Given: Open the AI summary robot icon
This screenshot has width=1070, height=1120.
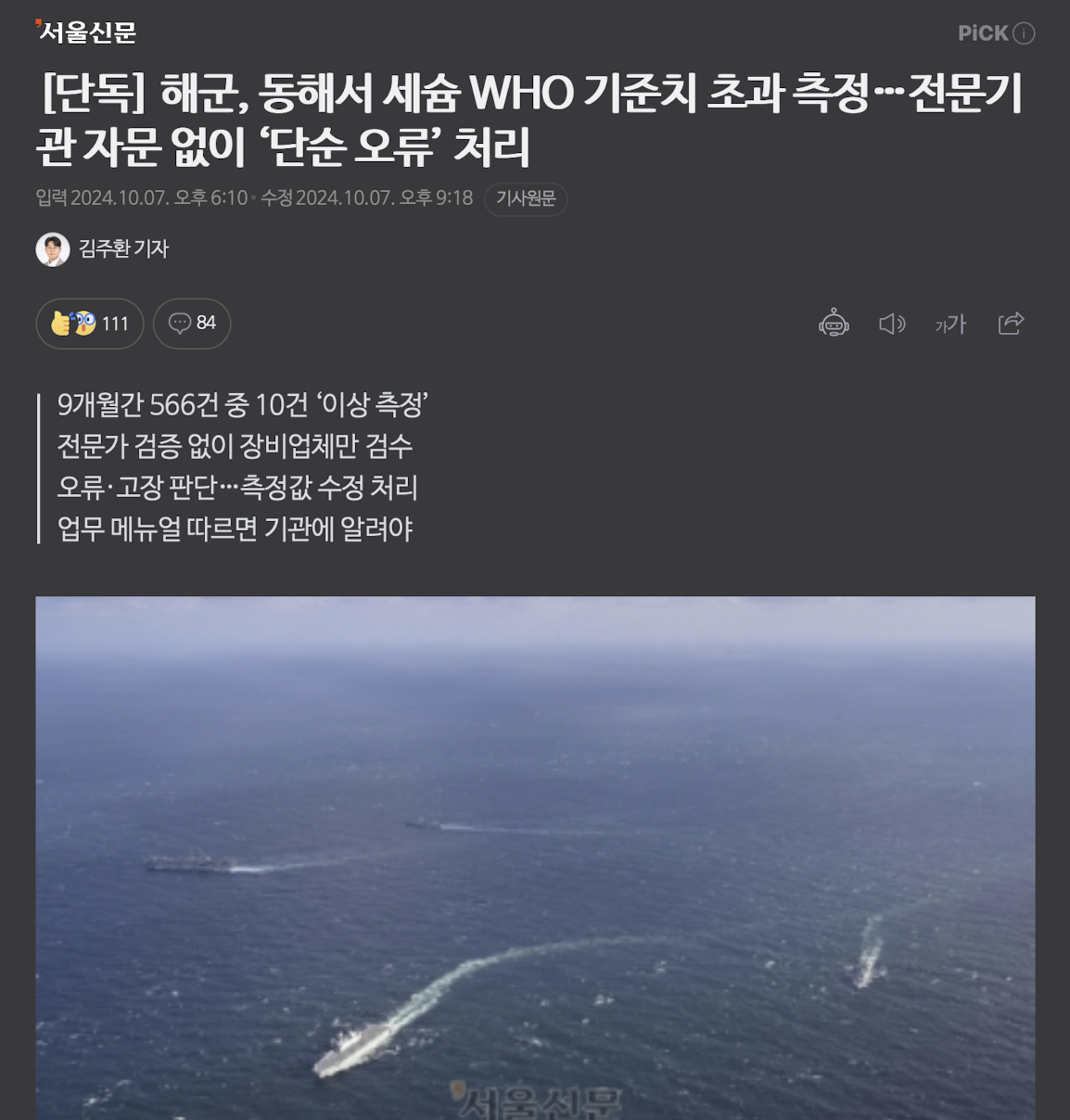Looking at the screenshot, I should tap(834, 323).
